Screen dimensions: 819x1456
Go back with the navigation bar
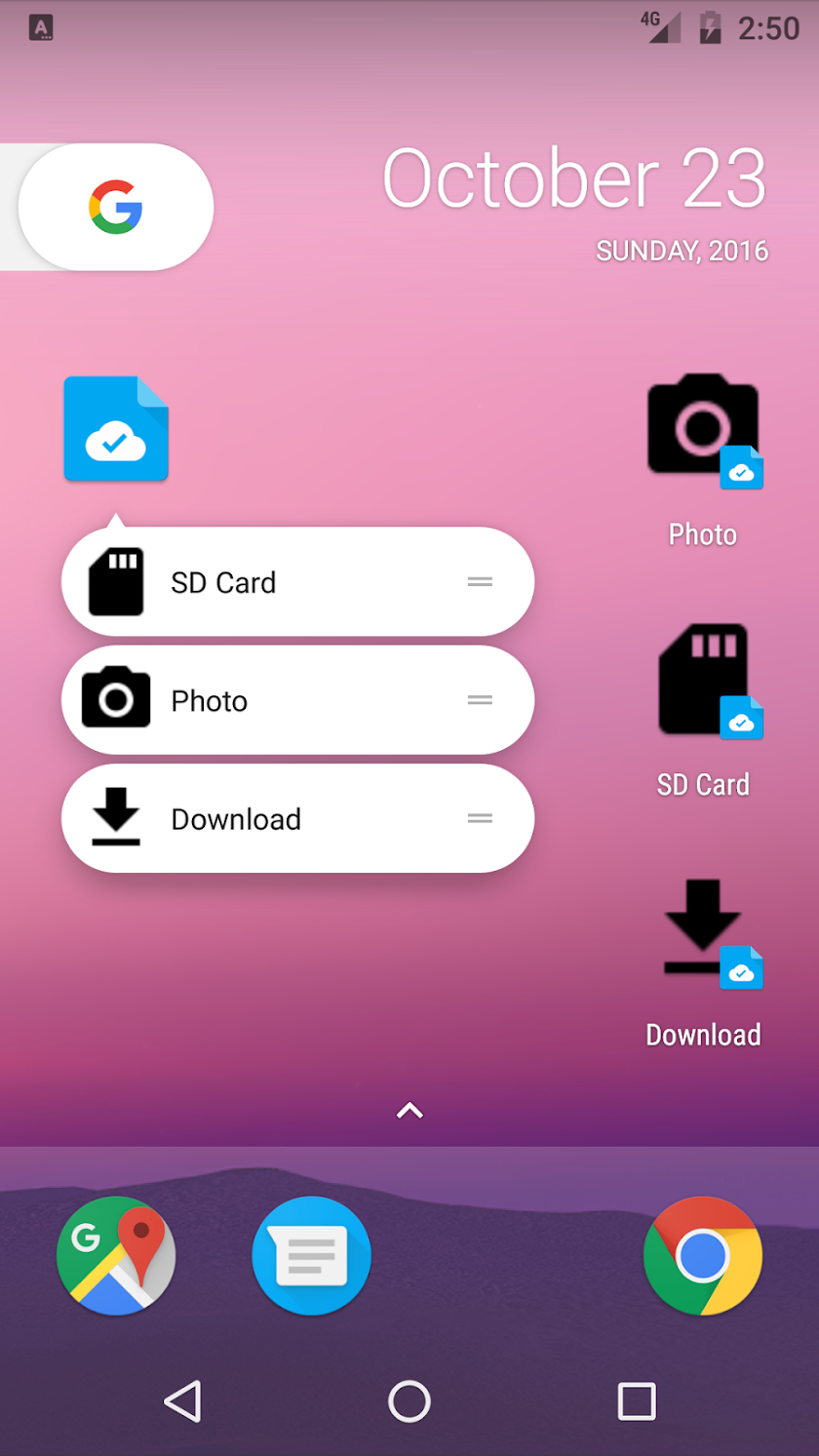182,1401
